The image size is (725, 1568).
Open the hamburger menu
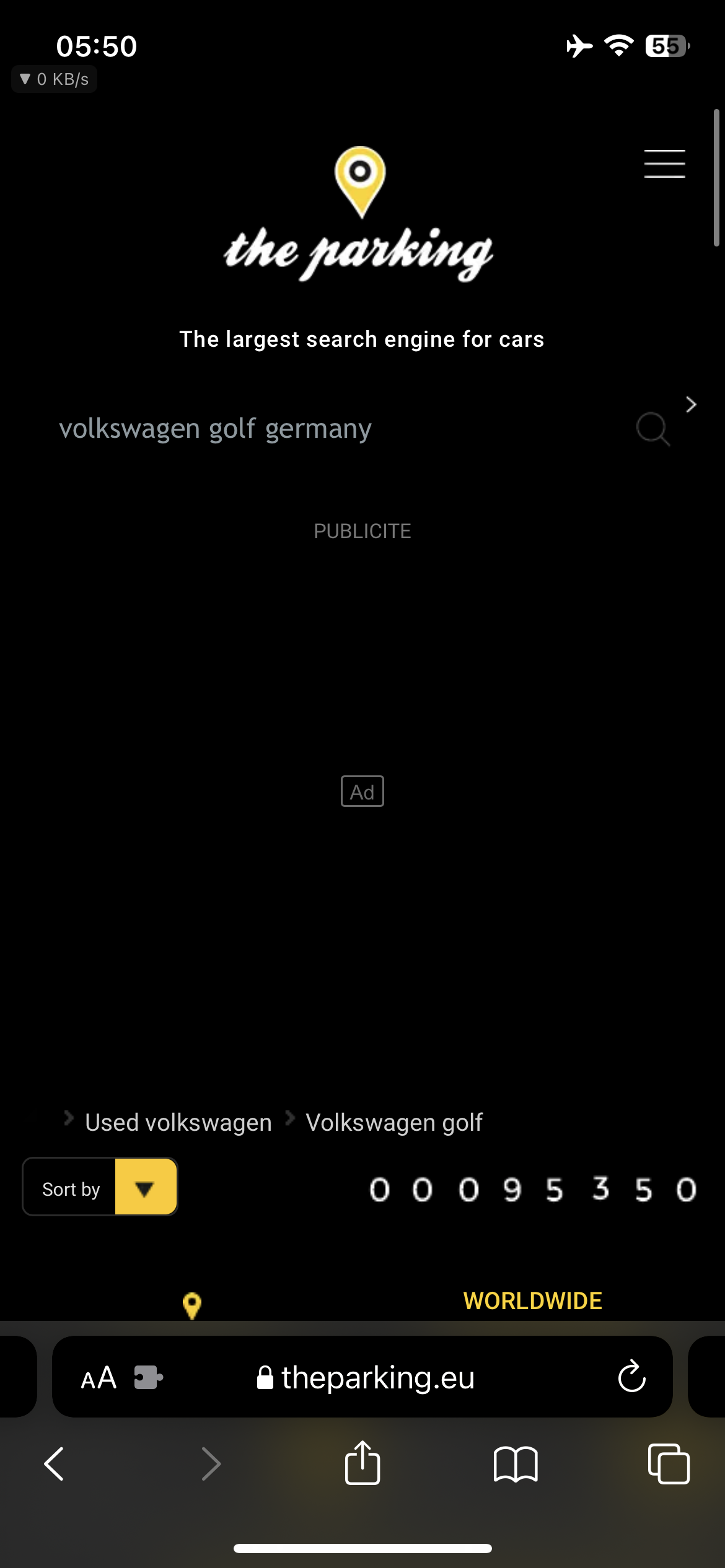pos(664,163)
